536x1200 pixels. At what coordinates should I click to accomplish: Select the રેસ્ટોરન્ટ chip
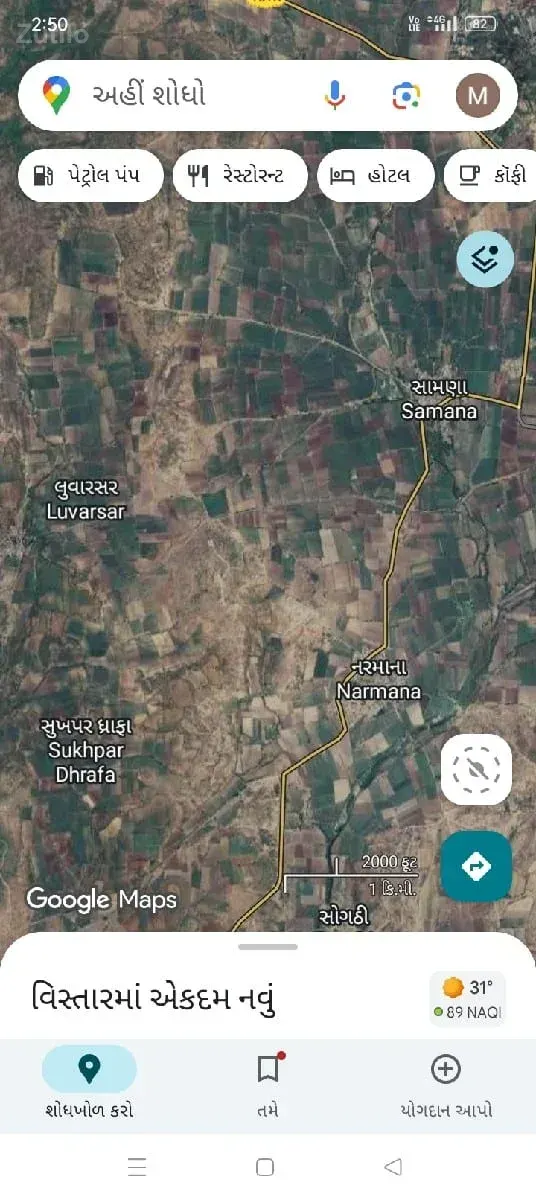(x=240, y=176)
